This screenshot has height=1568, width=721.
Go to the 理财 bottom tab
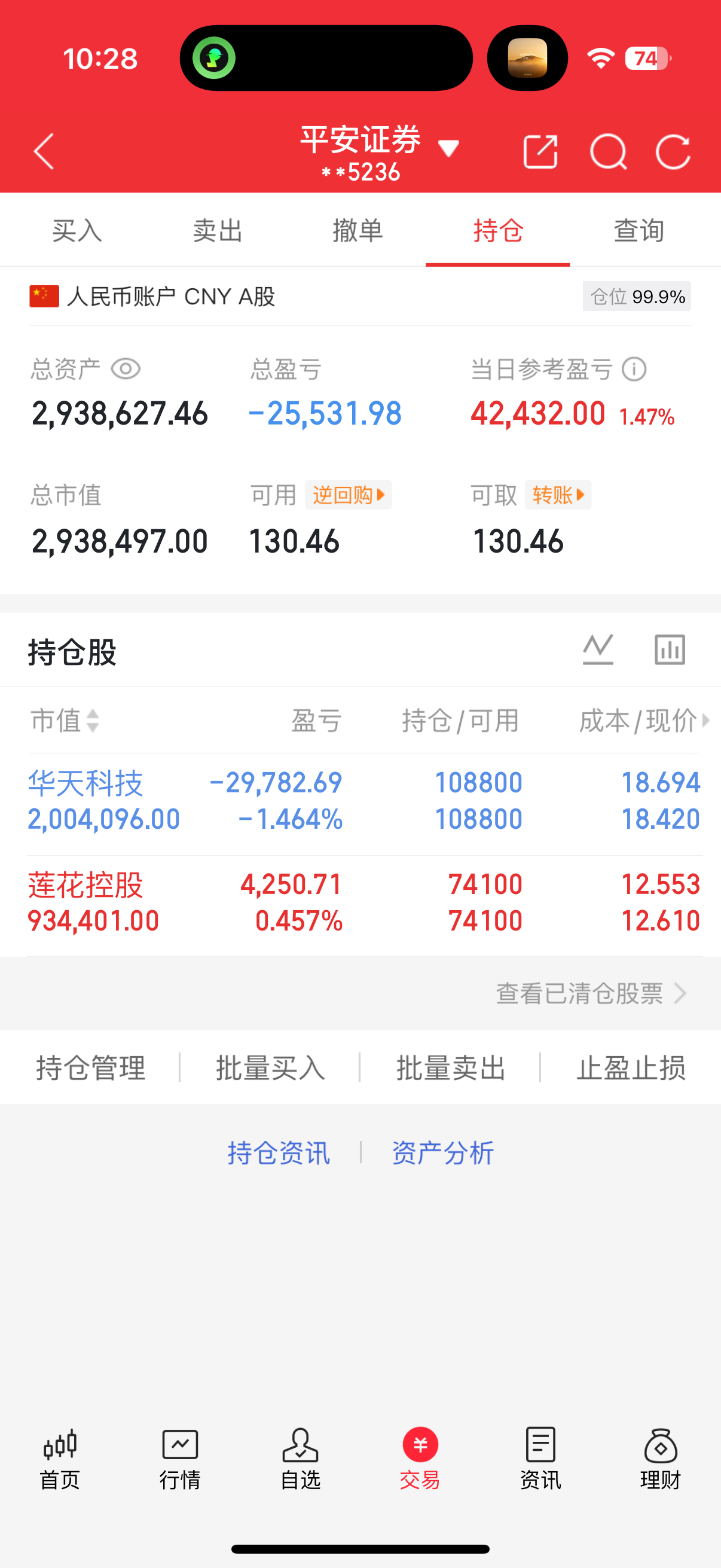[660, 1459]
